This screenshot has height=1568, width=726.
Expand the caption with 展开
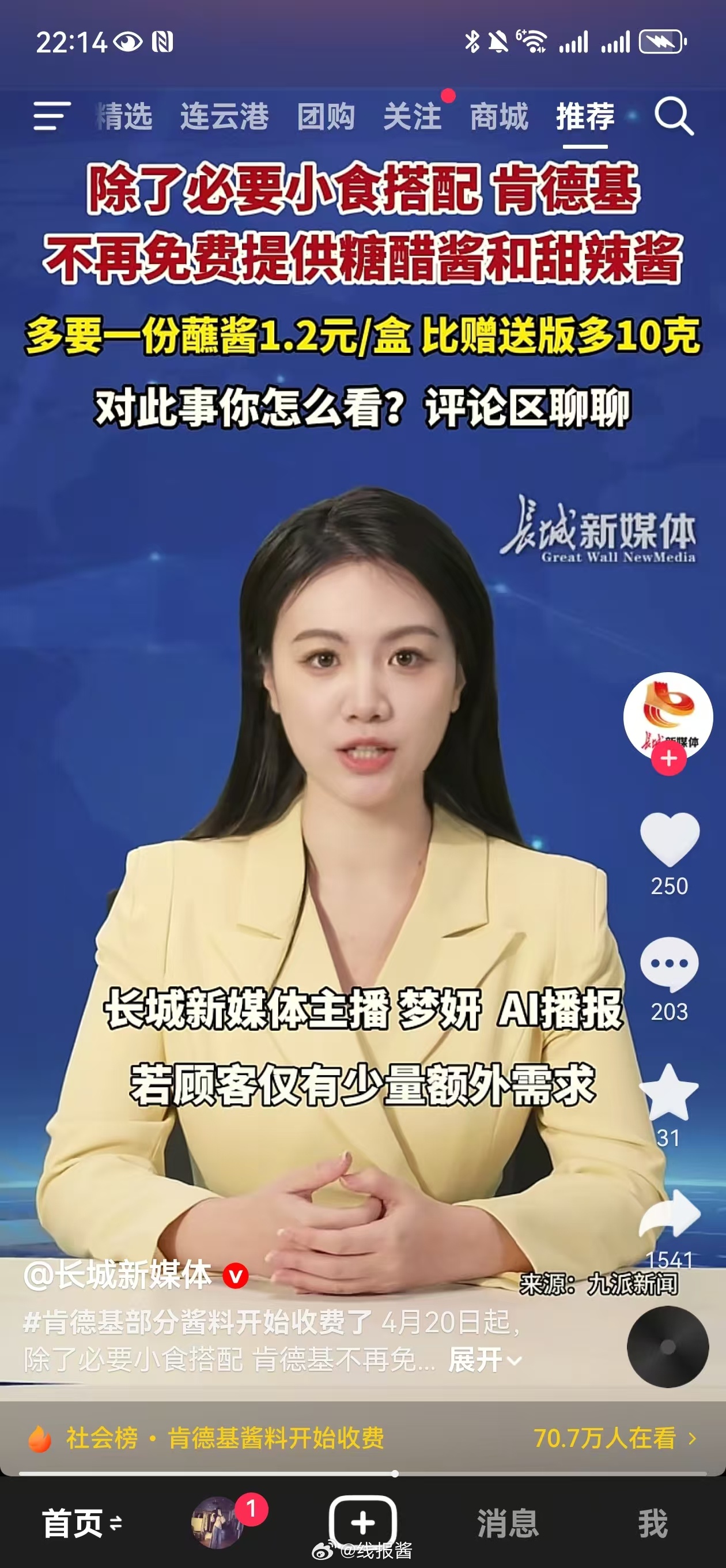point(485,1360)
